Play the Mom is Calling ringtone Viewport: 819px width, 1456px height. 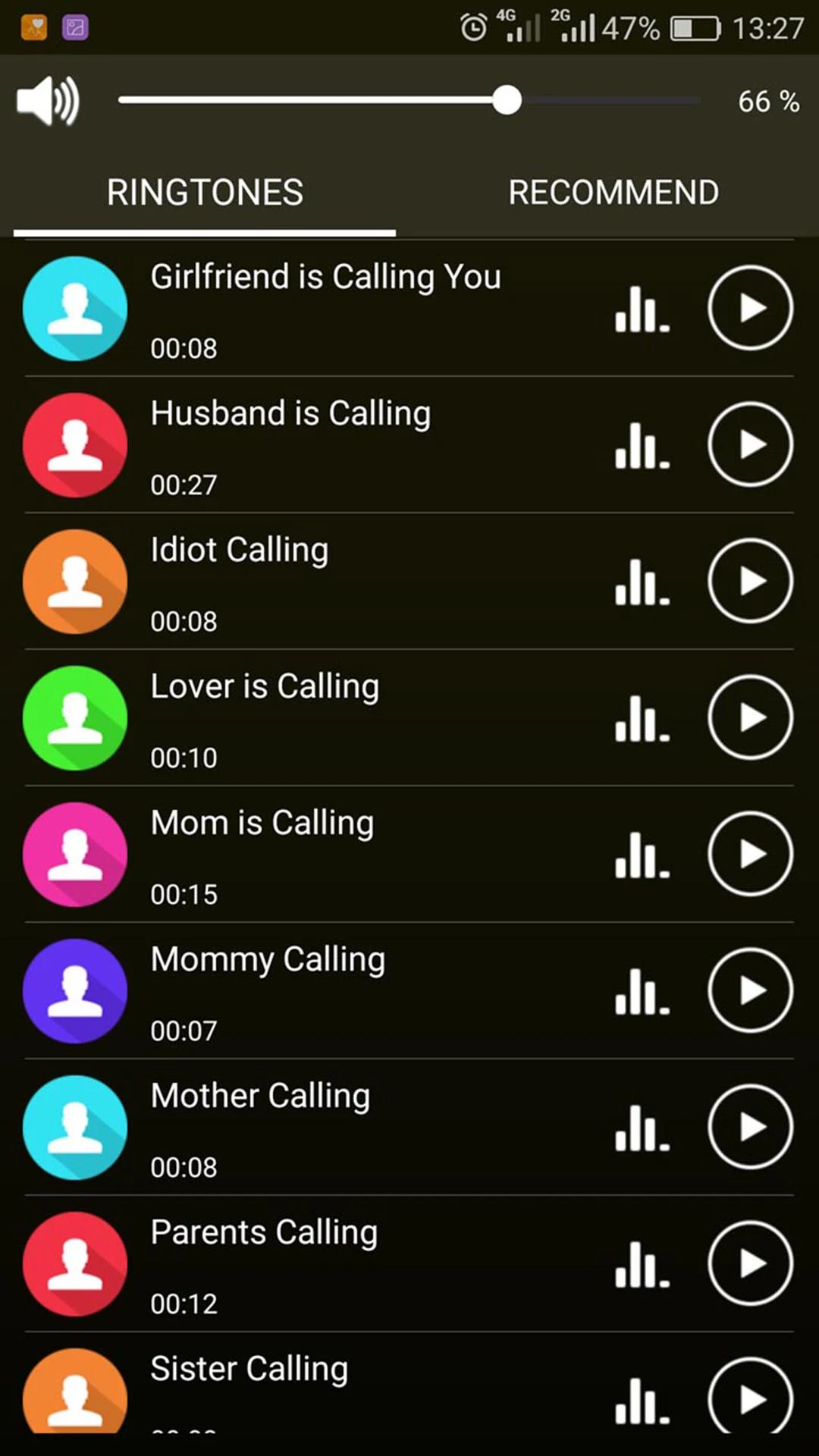pos(751,854)
